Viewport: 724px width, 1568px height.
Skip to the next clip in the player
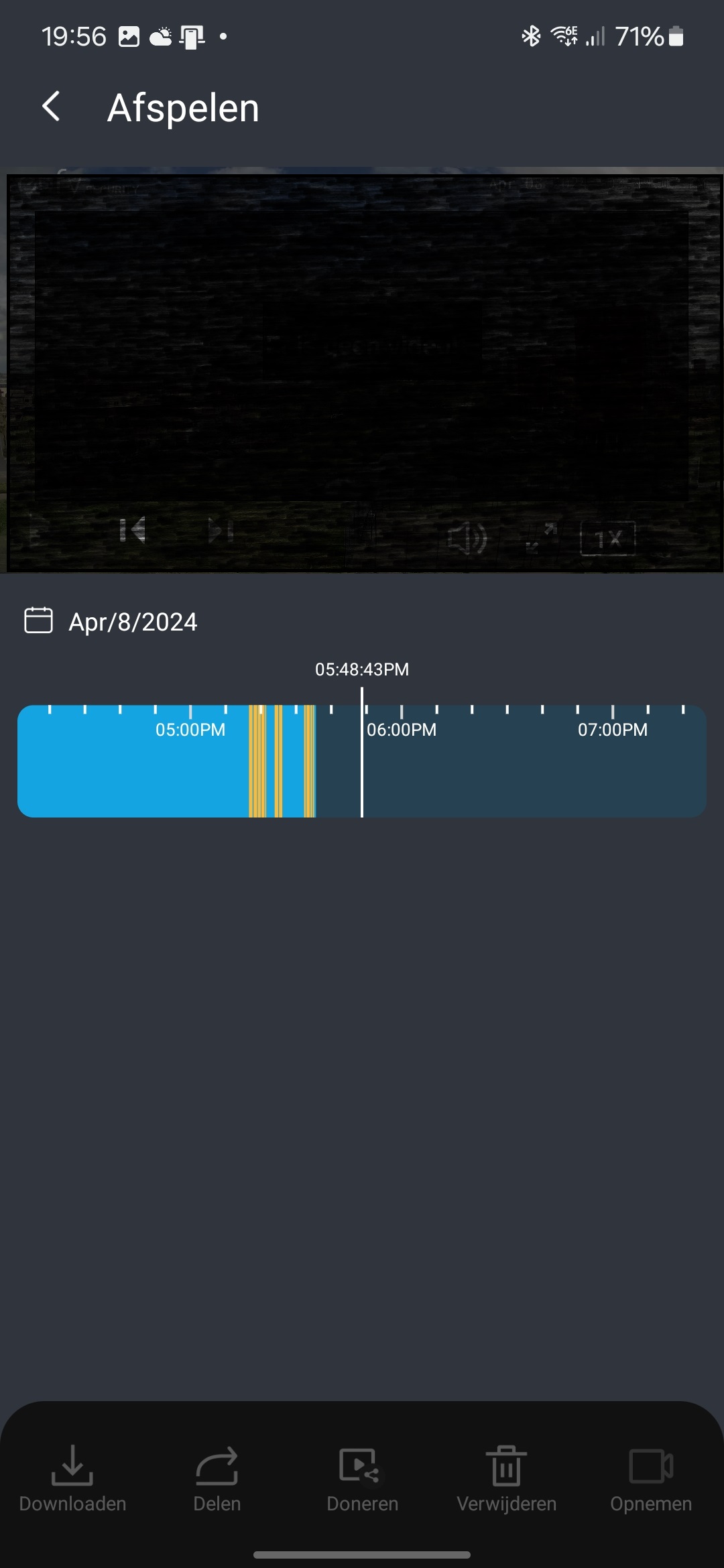coord(221,531)
